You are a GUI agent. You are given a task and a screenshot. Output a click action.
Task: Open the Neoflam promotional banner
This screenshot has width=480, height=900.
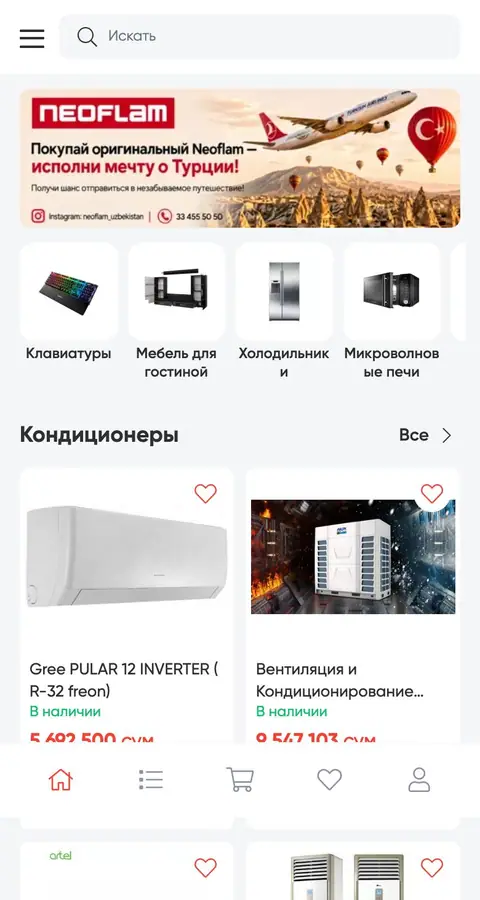point(240,158)
